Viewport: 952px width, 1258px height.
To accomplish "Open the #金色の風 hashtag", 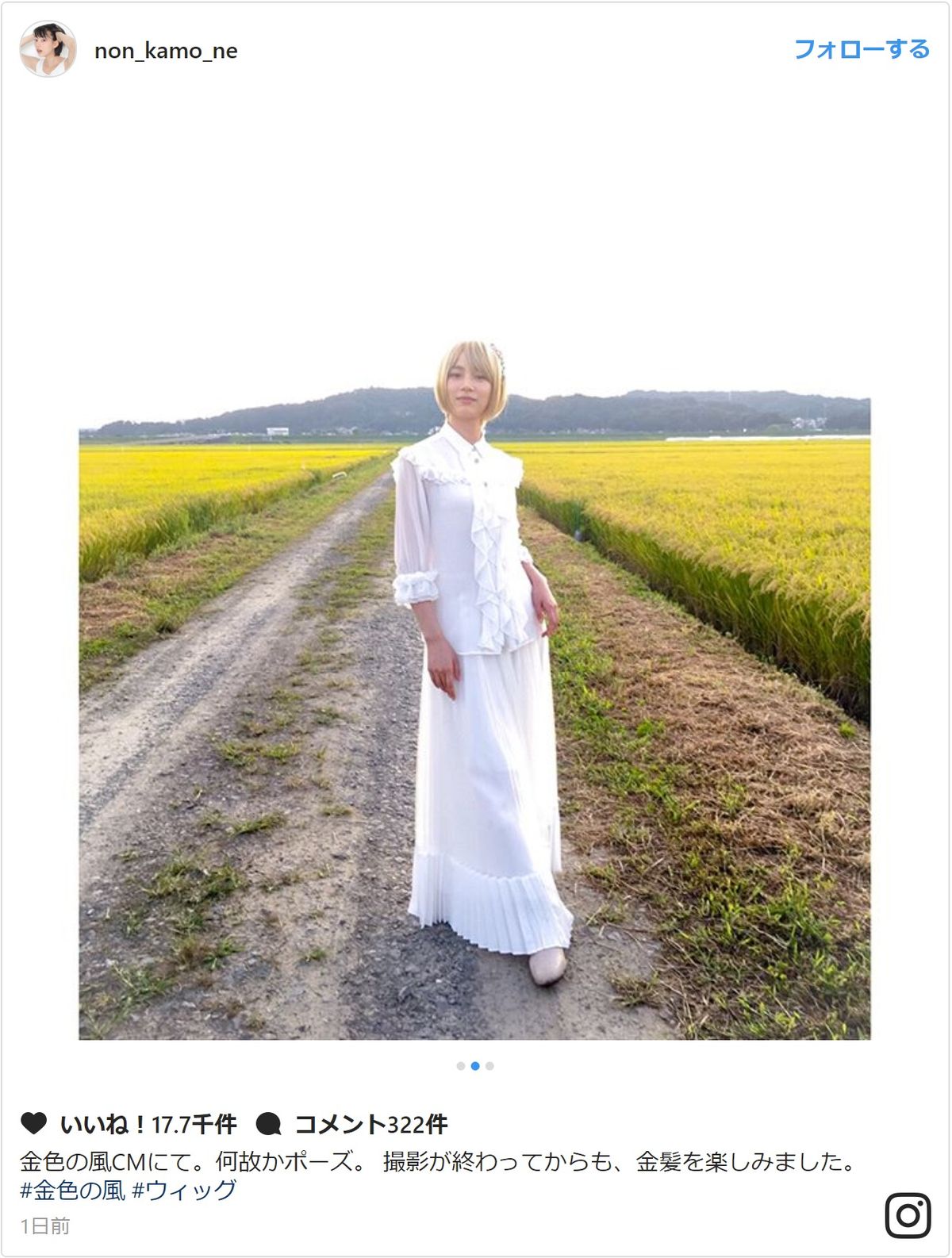I will coord(72,1190).
